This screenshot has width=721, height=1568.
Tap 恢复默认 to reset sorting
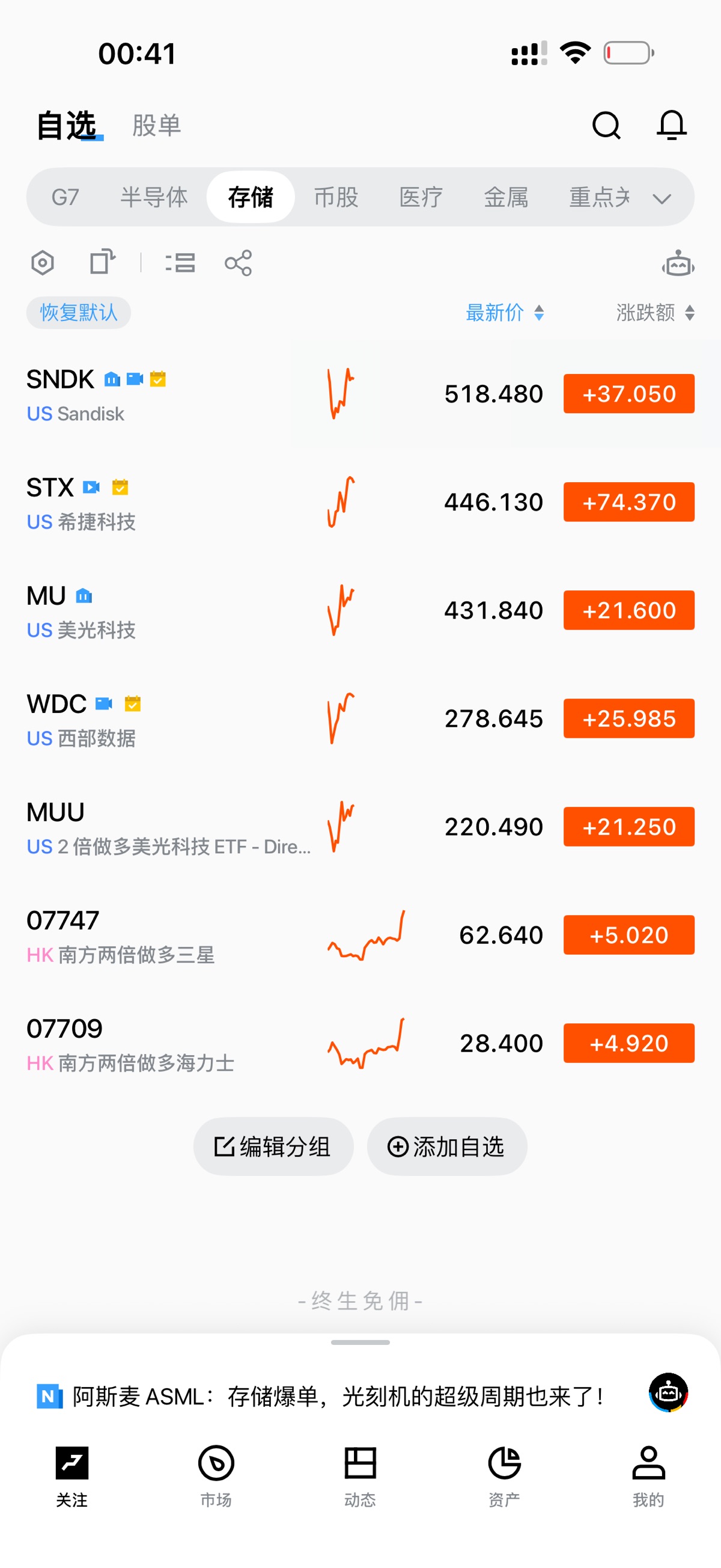(x=79, y=313)
